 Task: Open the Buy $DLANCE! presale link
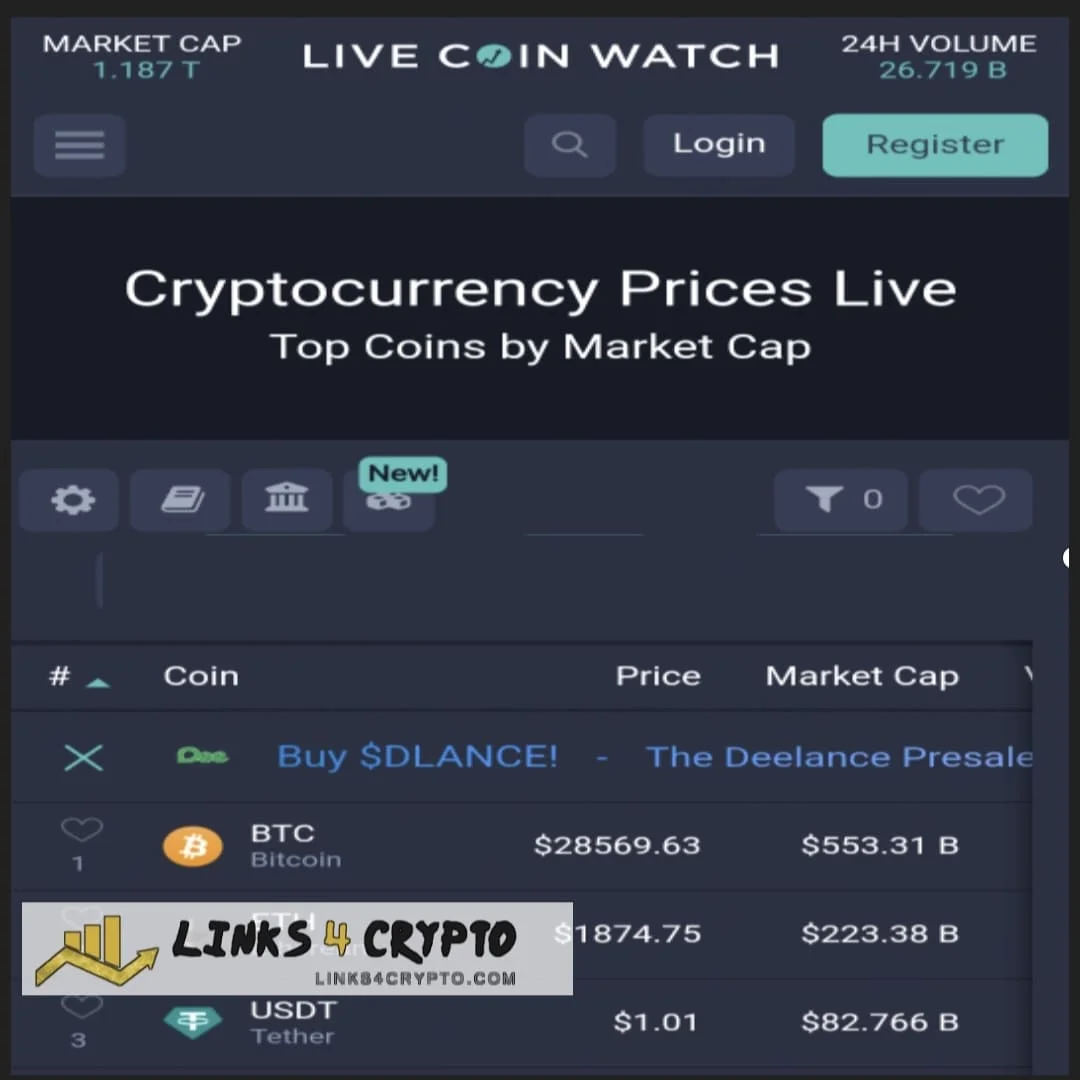point(417,757)
